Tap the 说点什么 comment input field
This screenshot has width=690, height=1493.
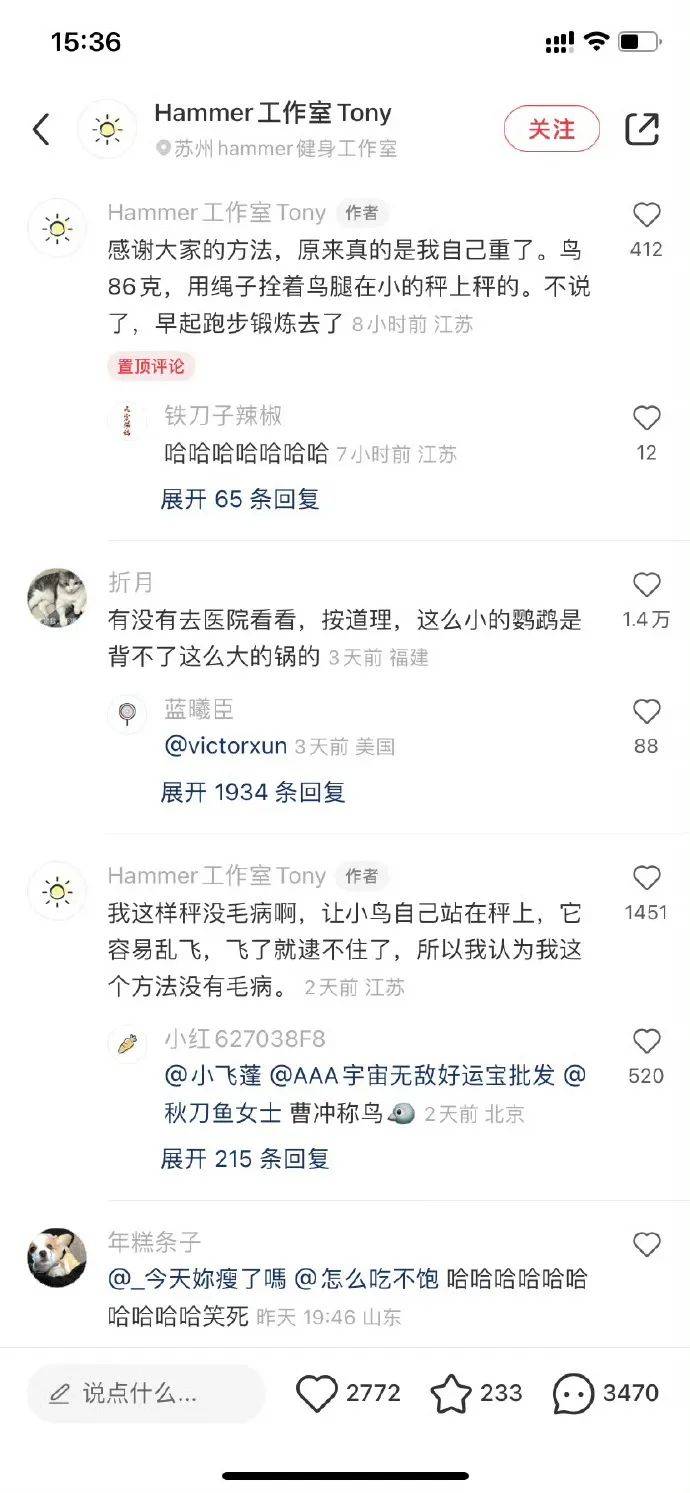(x=146, y=1393)
